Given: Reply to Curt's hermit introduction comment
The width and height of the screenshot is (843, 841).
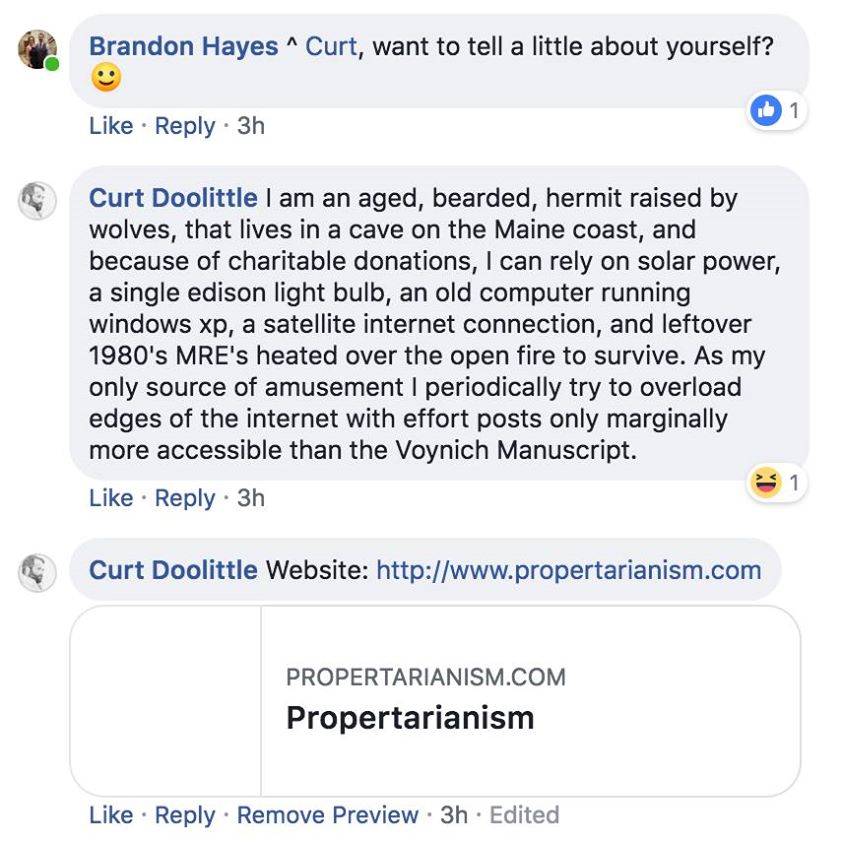Looking at the screenshot, I should [x=184, y=498].
